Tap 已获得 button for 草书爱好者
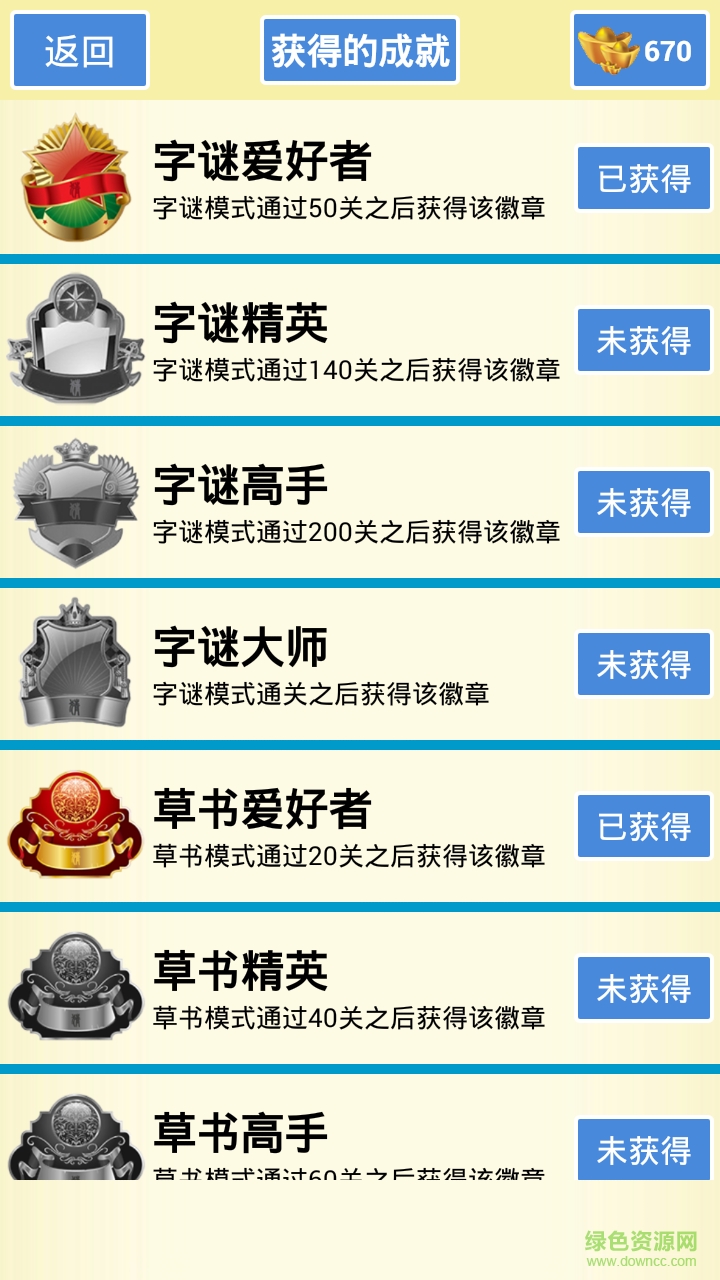Viewport: 720px width, 1280px height. click(644, 827)
